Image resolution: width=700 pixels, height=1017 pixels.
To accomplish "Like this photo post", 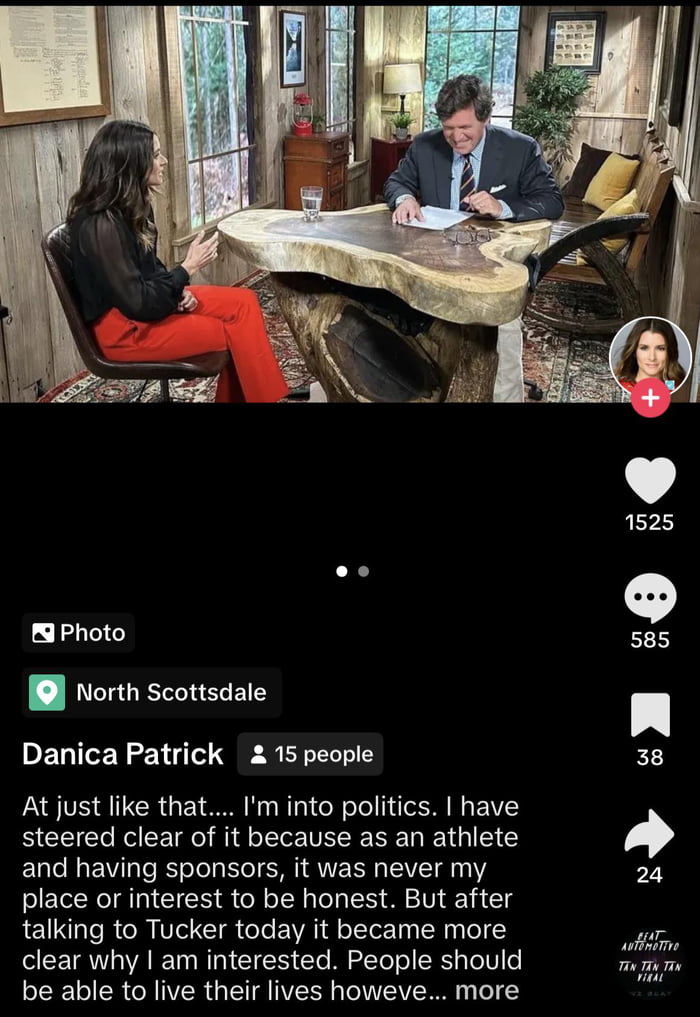I will tap(650, 480).
